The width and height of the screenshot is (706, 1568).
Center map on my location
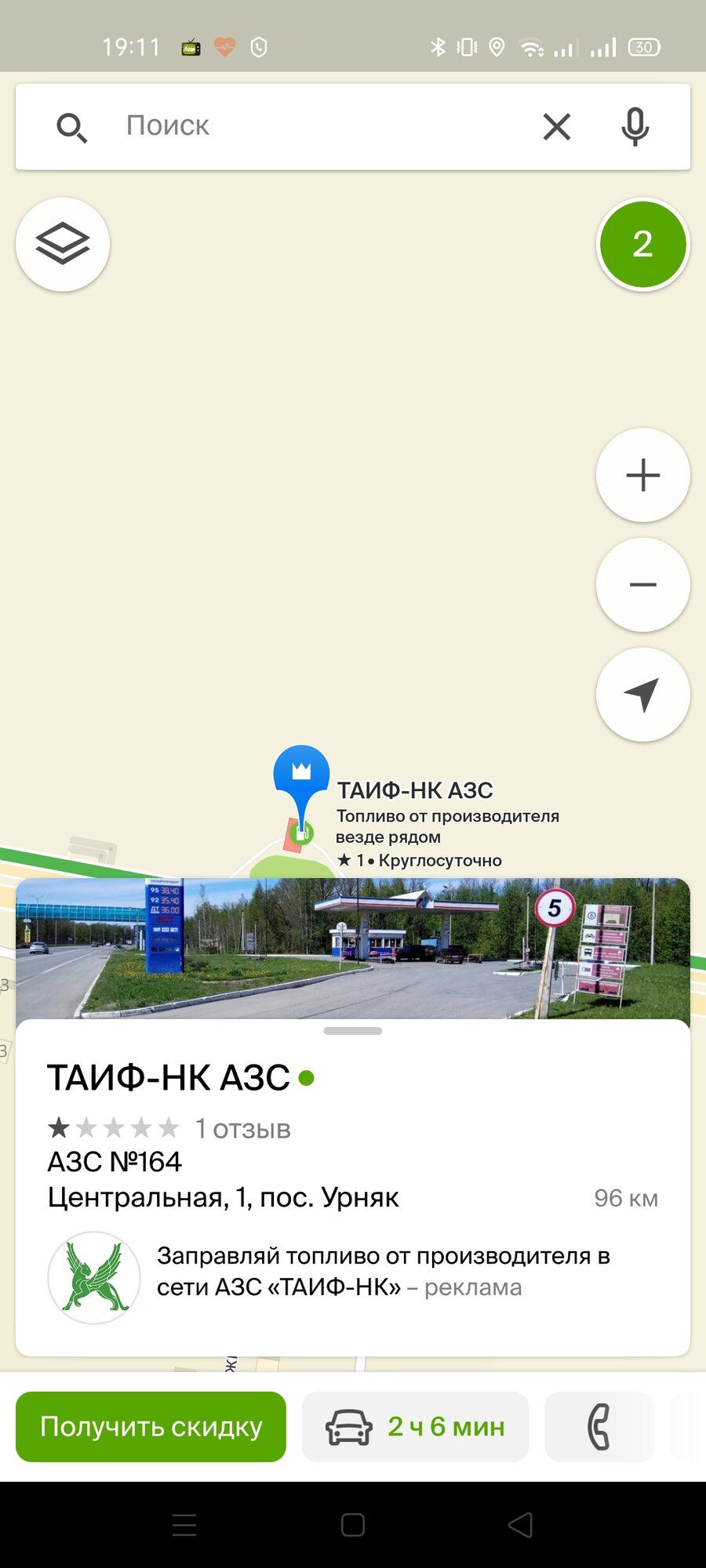point(642,695)
